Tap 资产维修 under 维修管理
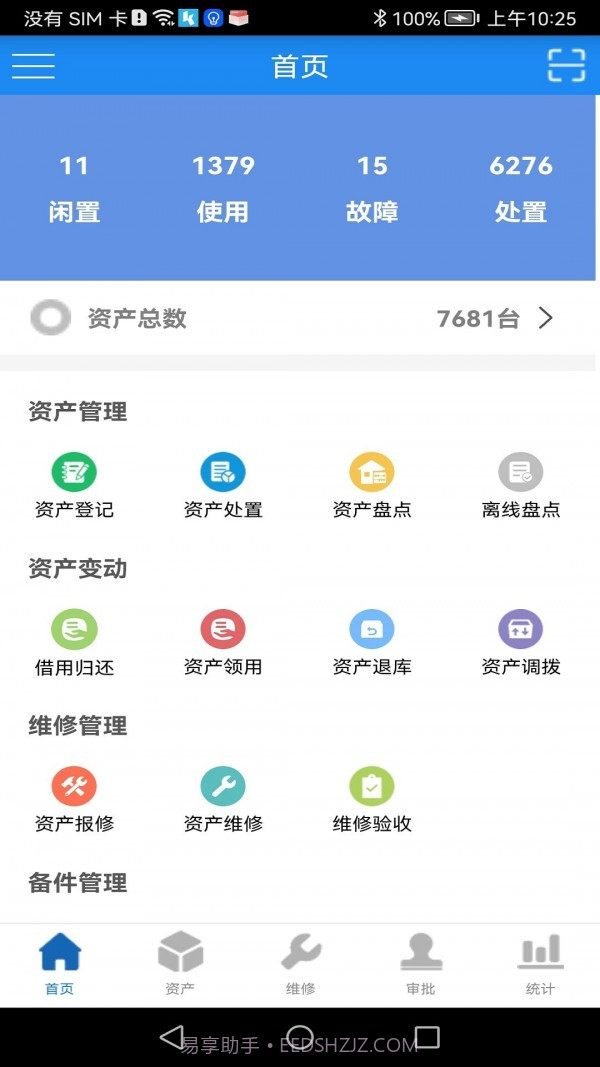This screenshot has width=600, height=1067. tap(223, 800)
